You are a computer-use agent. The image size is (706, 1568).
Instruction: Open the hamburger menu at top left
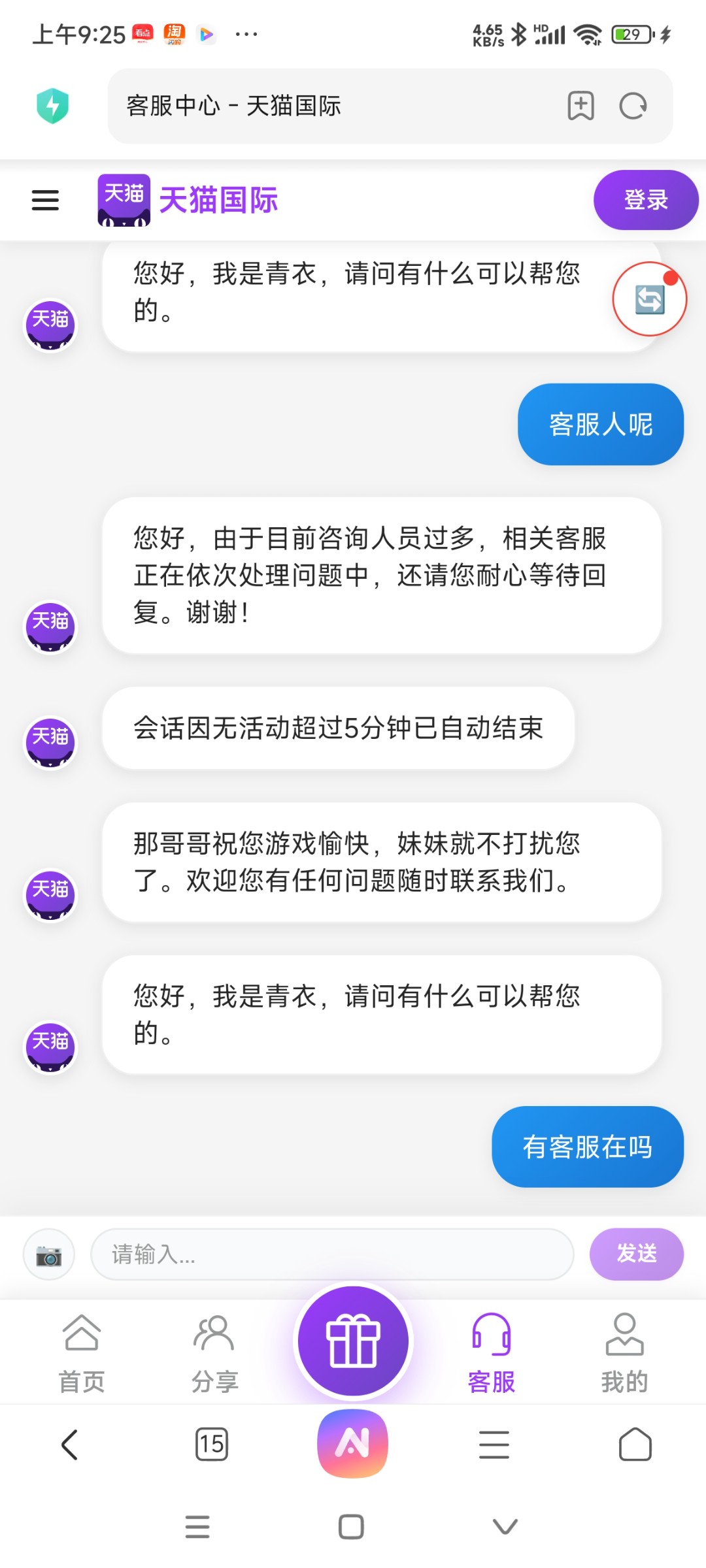(x=44, y=200)
